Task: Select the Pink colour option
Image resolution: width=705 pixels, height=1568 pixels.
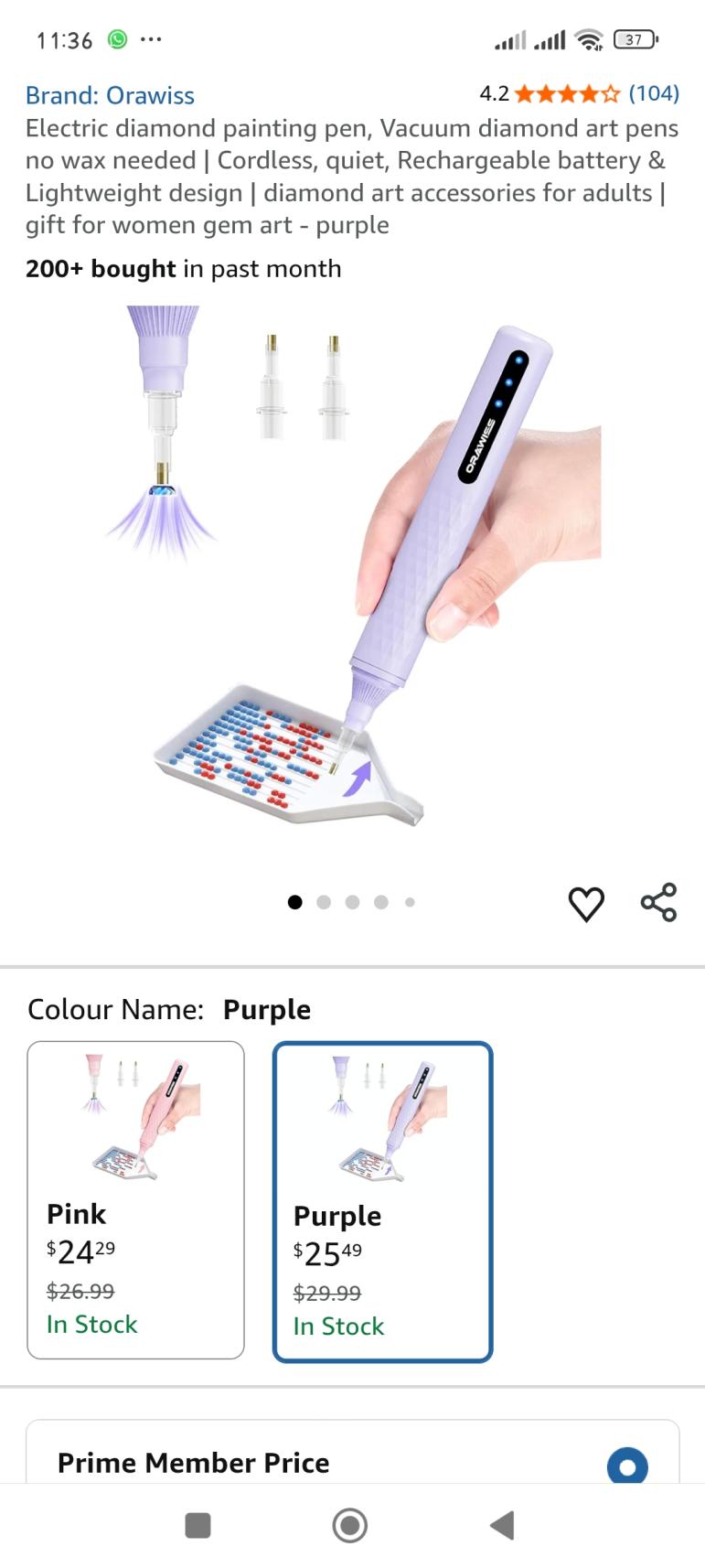Action: 135,1199
